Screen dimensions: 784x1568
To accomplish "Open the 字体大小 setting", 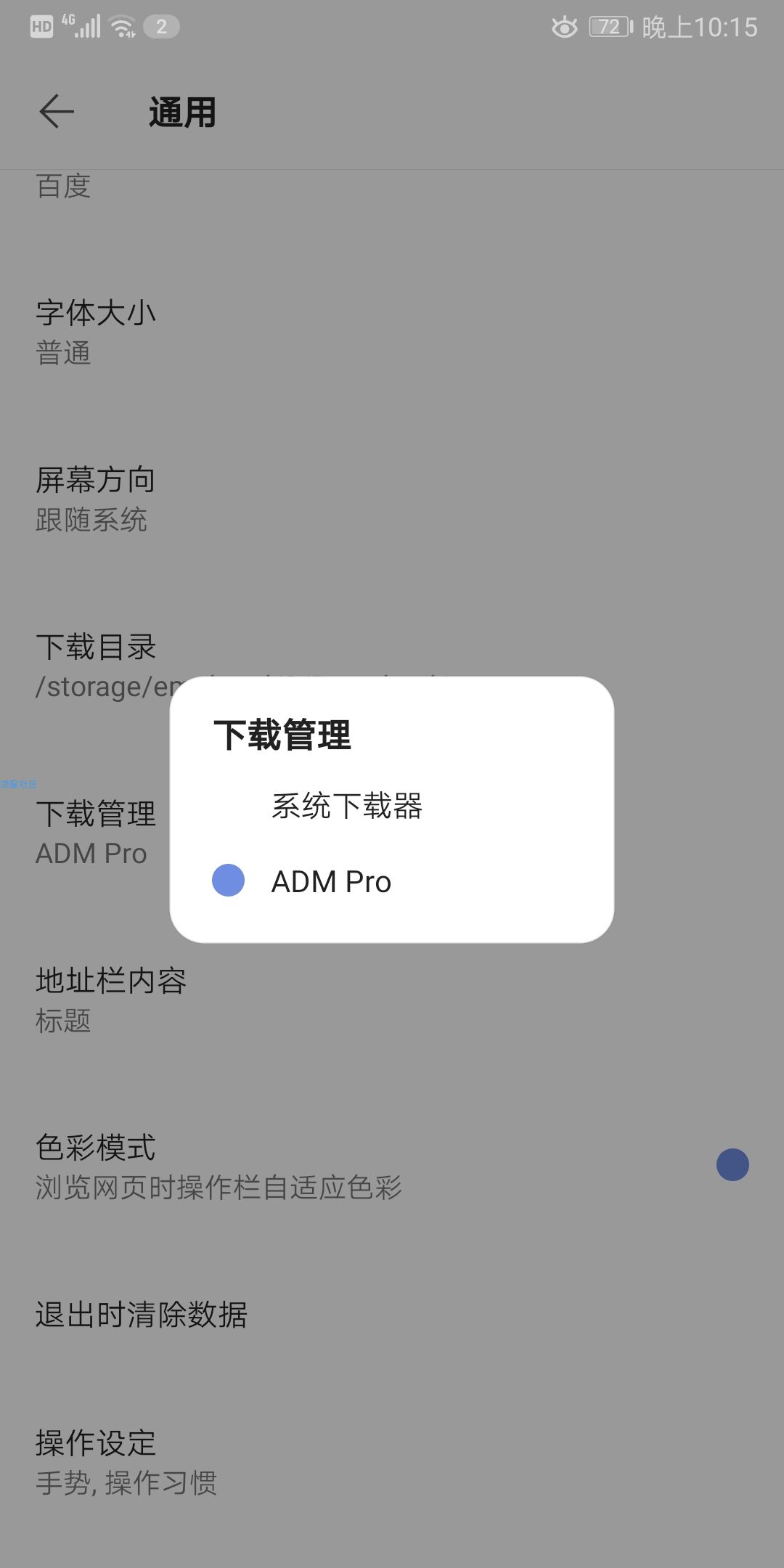I will tap(392, 332).
